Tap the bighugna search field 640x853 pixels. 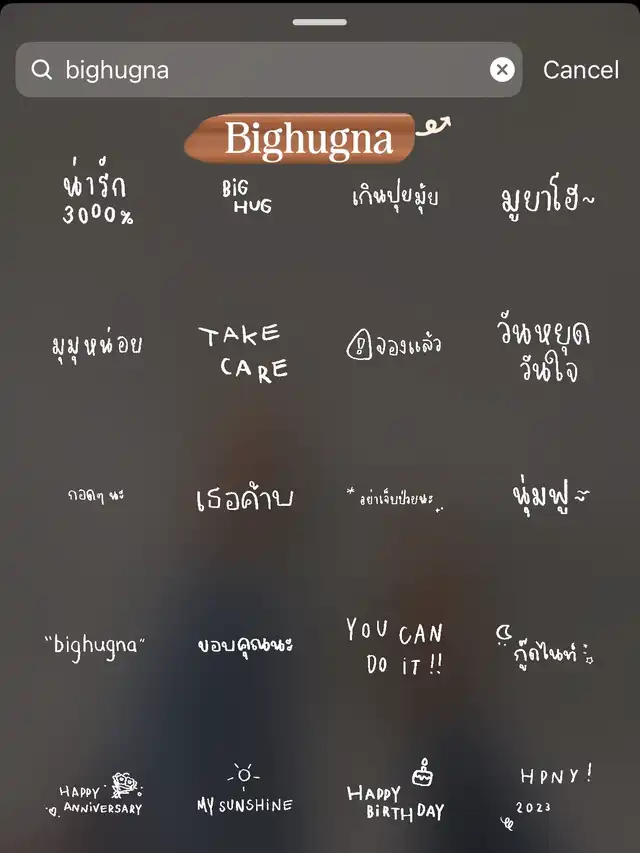(269, 70)
